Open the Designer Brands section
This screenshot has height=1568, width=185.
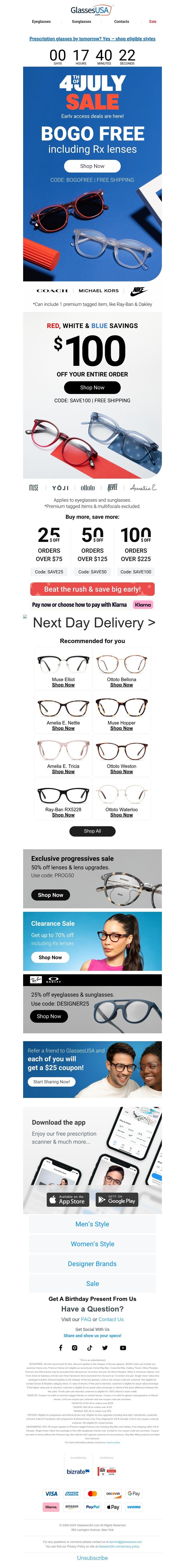tap(92, 1264)
